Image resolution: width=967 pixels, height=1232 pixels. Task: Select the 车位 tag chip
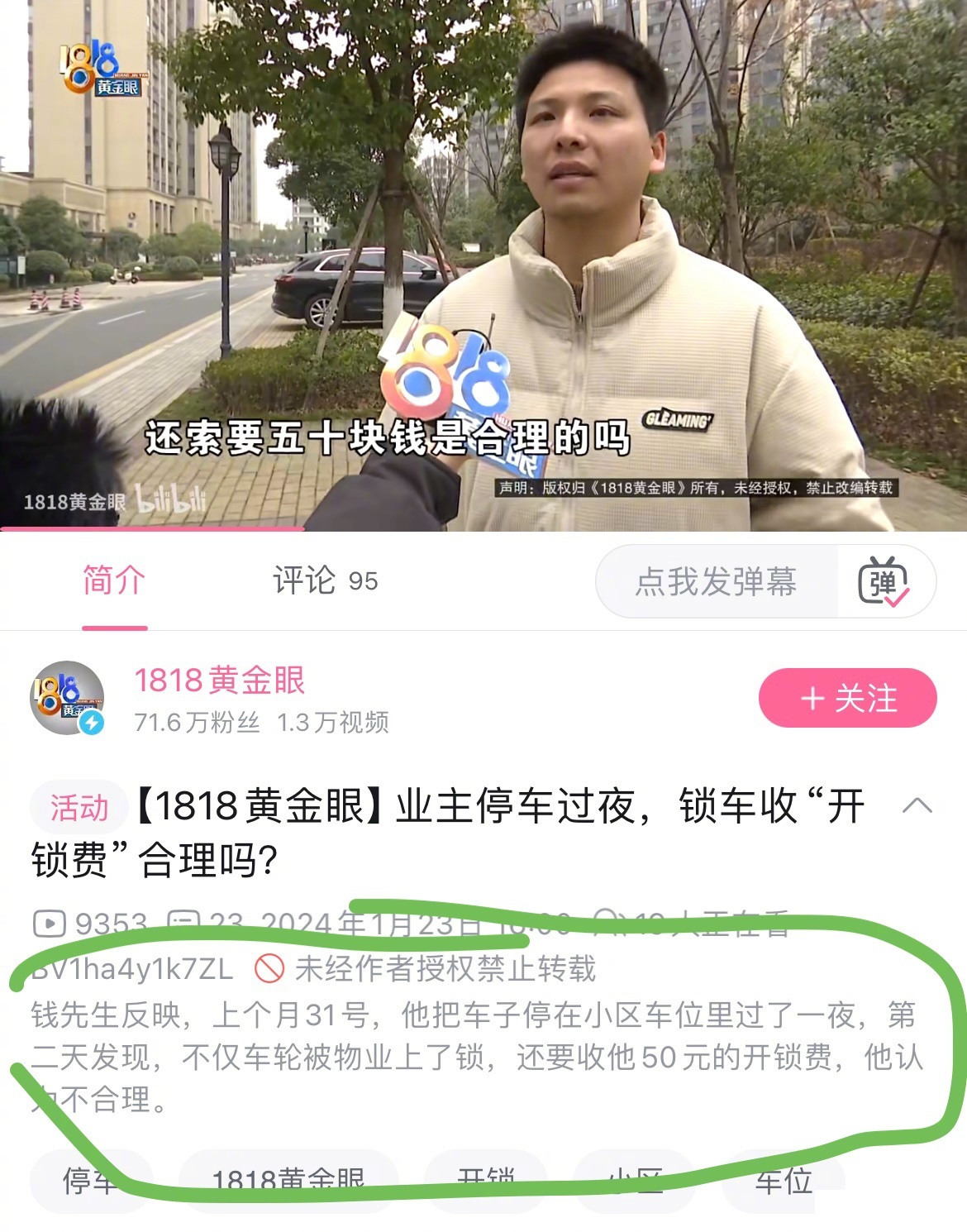(783, 1181)
